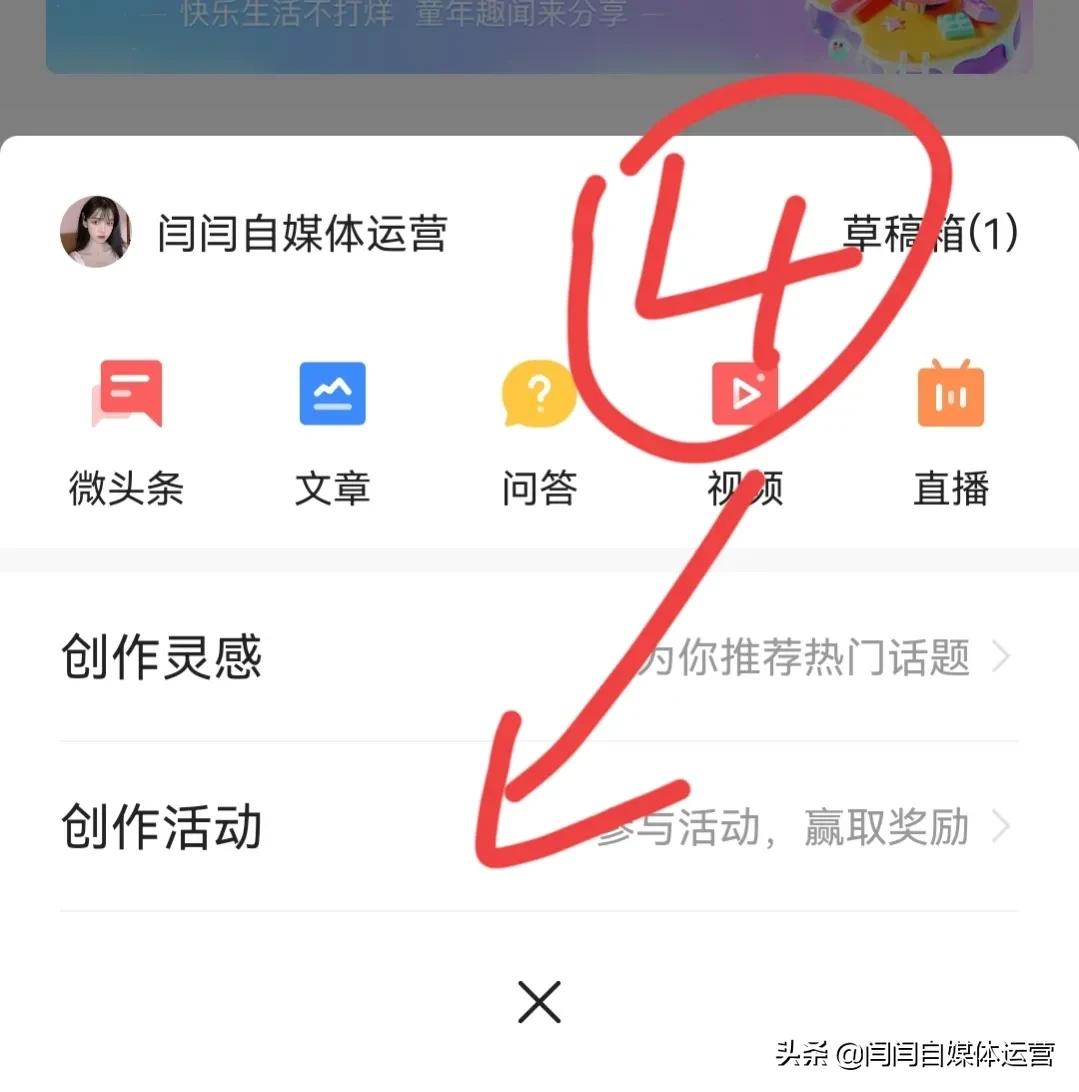Screen dimensions: 1079x1092
Task: Open 创作灵感 recommended hot topics
Action: [x=539, y=657]
